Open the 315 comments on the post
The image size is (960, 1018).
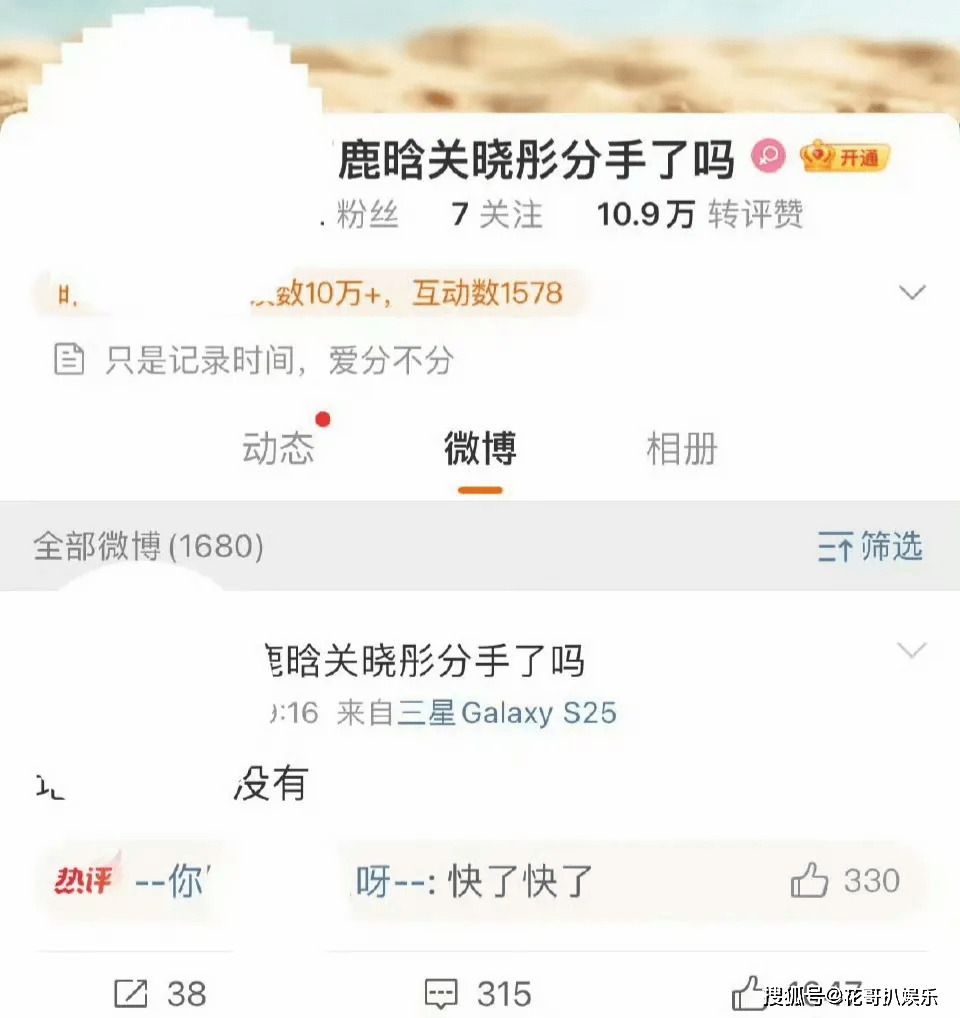(x=478, y=993)
